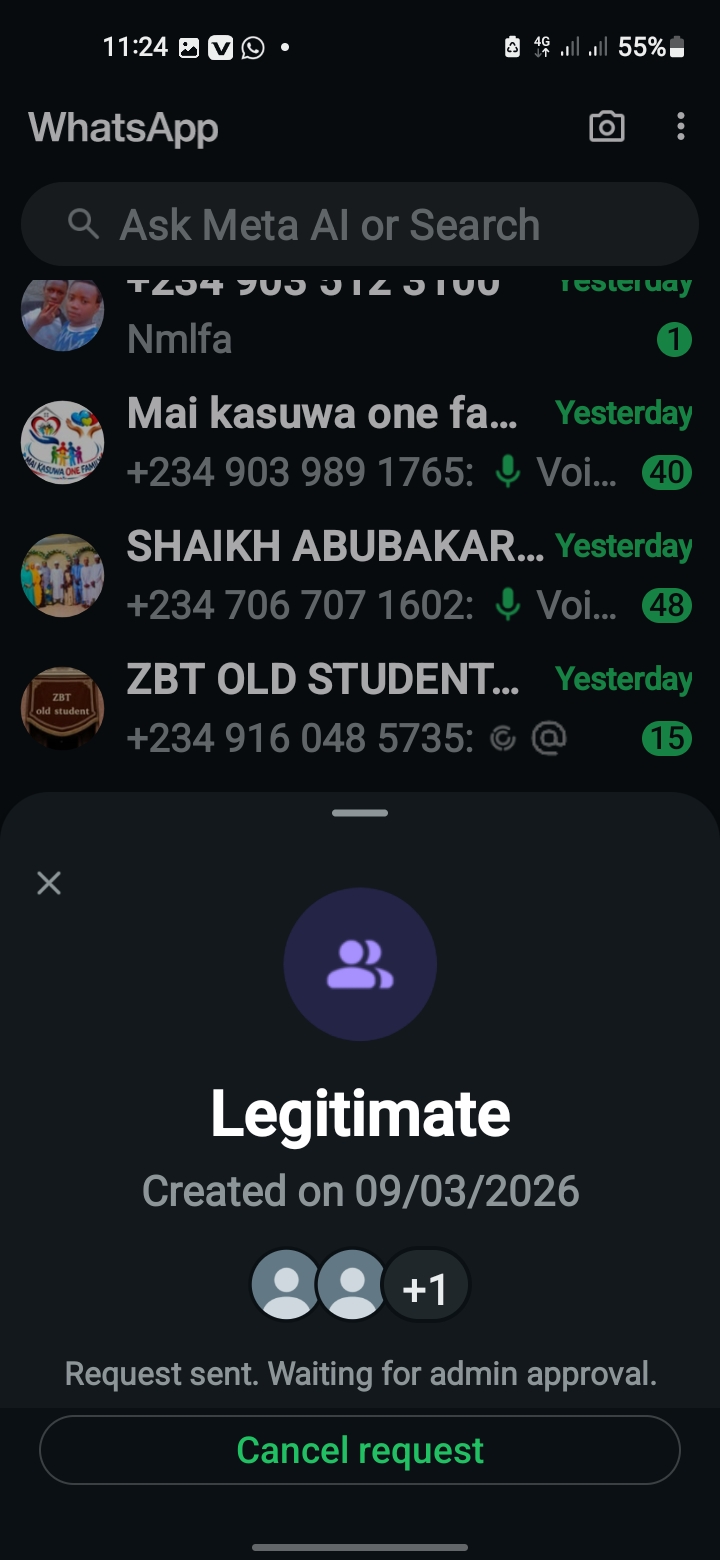This screenshot has height=1560, width=720.
Task: Close the Legitimate group sheet
Action: [48, 883]
